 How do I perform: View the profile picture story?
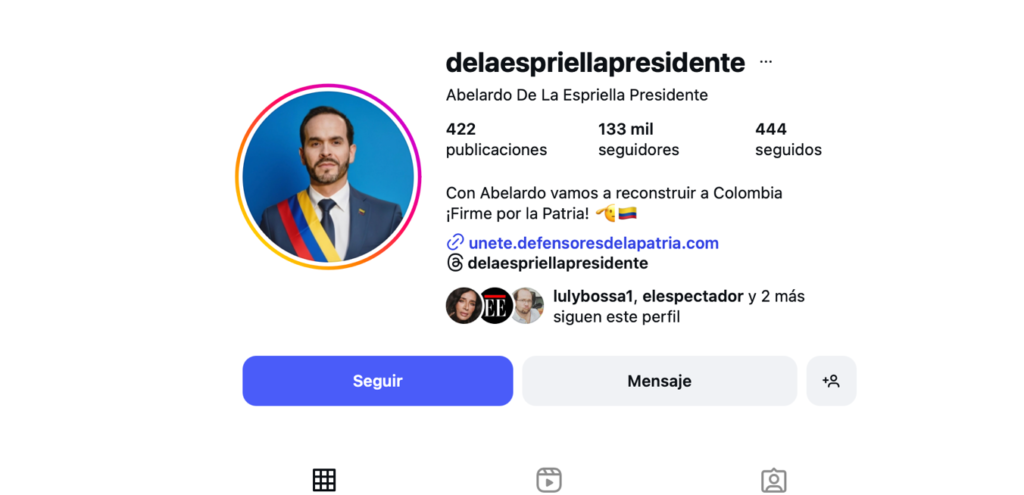(328, 177)
